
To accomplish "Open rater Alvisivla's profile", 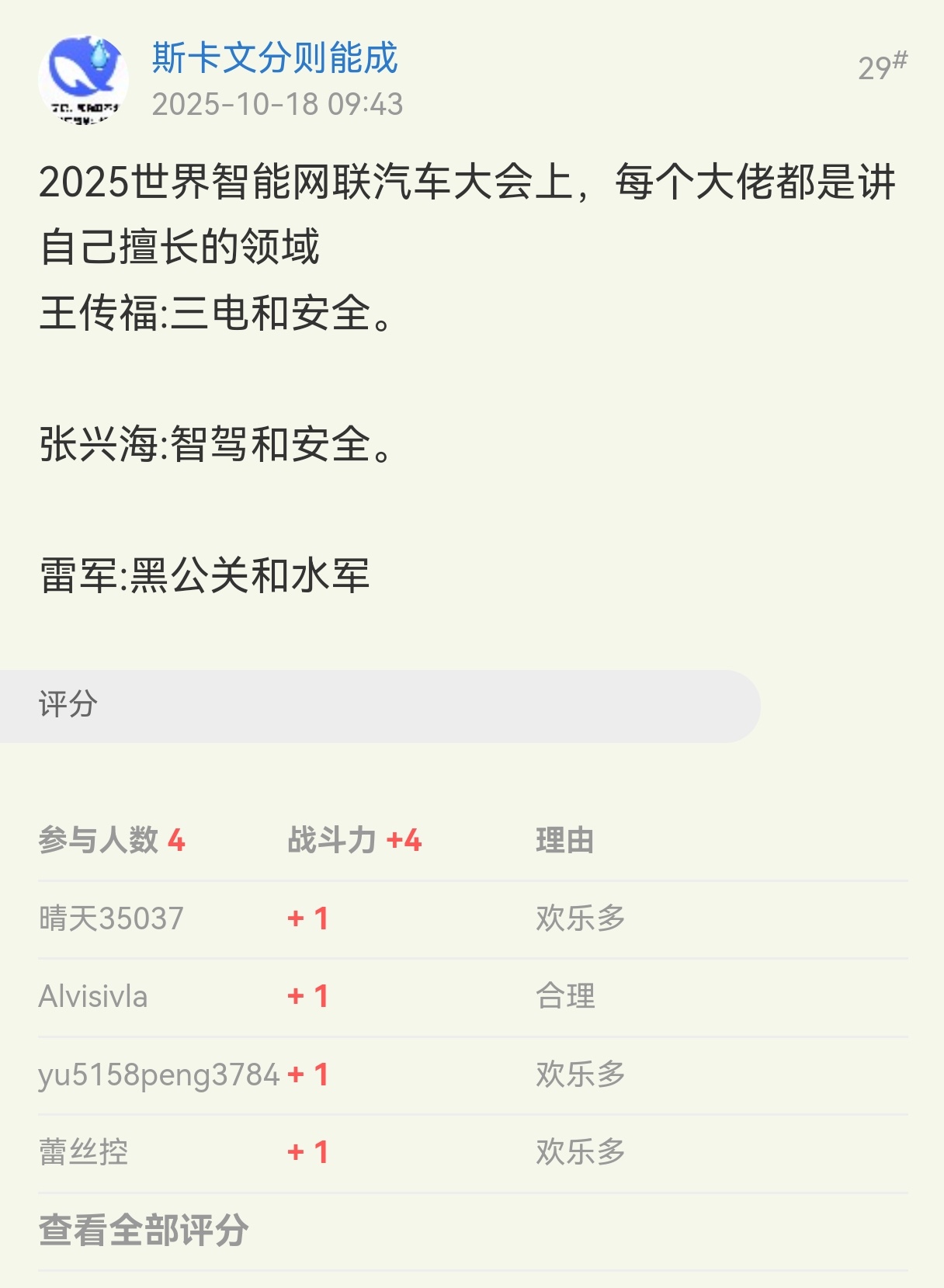I will click(93, 996).
